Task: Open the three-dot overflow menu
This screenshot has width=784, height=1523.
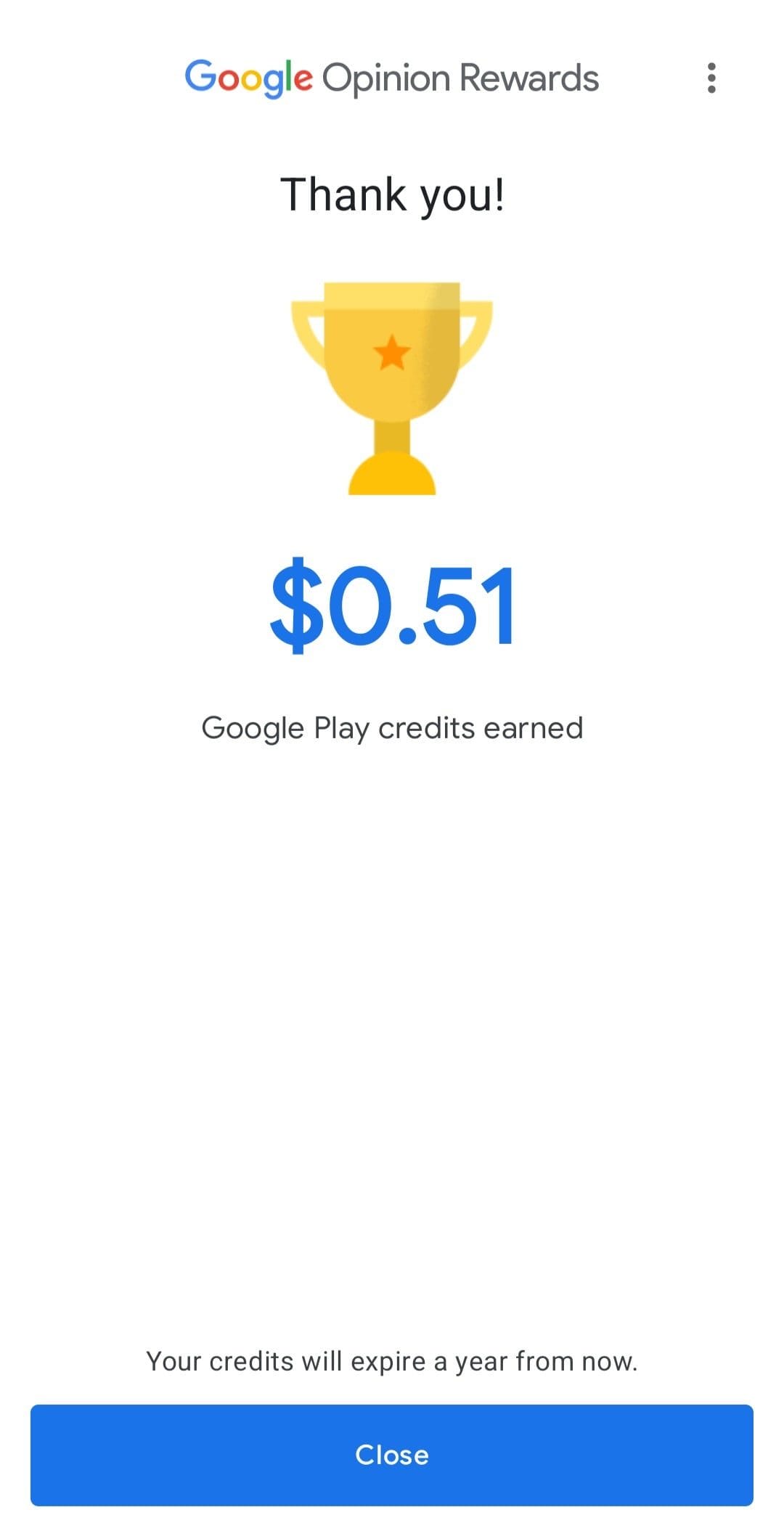Action: coord(711,78)
